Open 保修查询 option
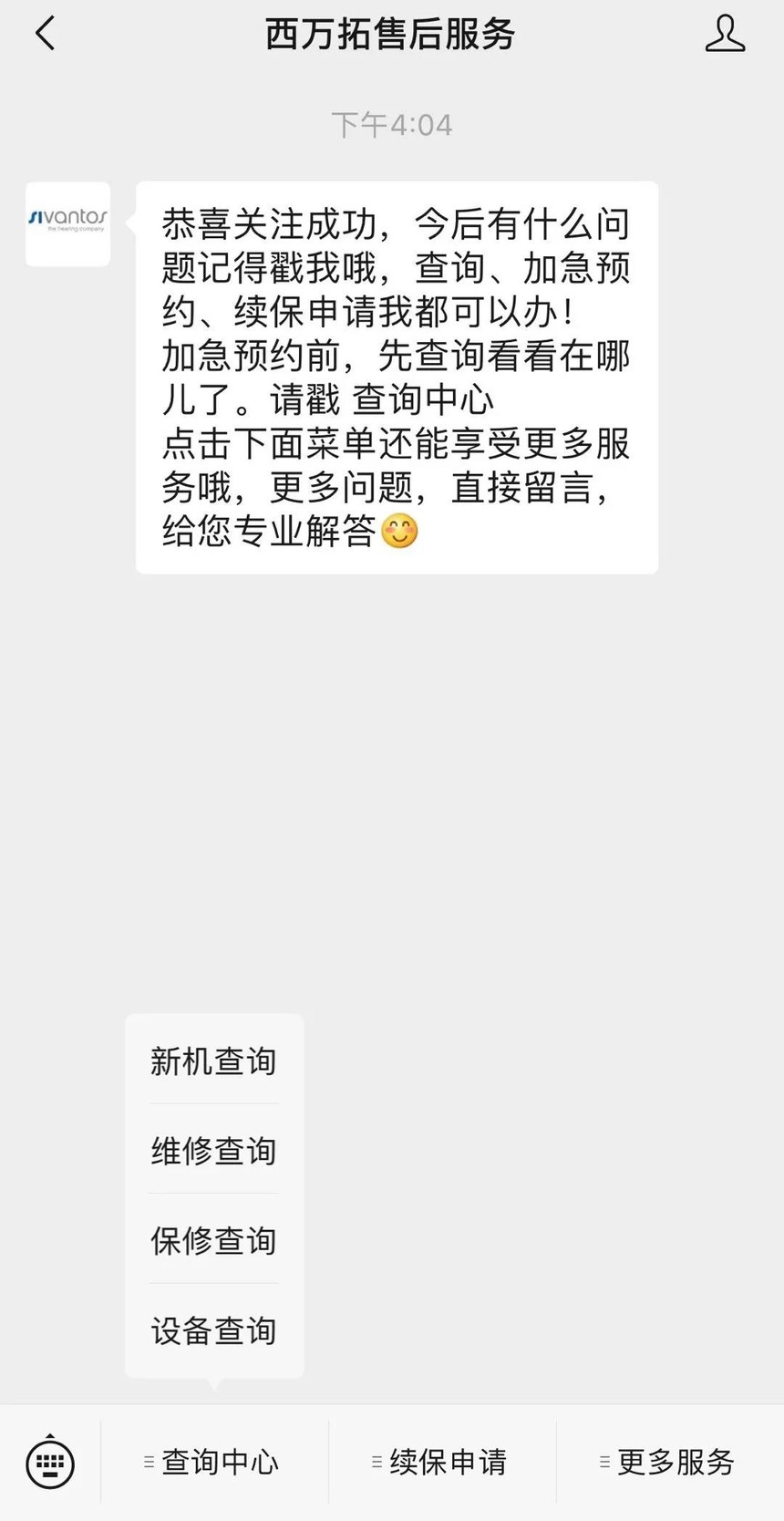 [214, 1240]
